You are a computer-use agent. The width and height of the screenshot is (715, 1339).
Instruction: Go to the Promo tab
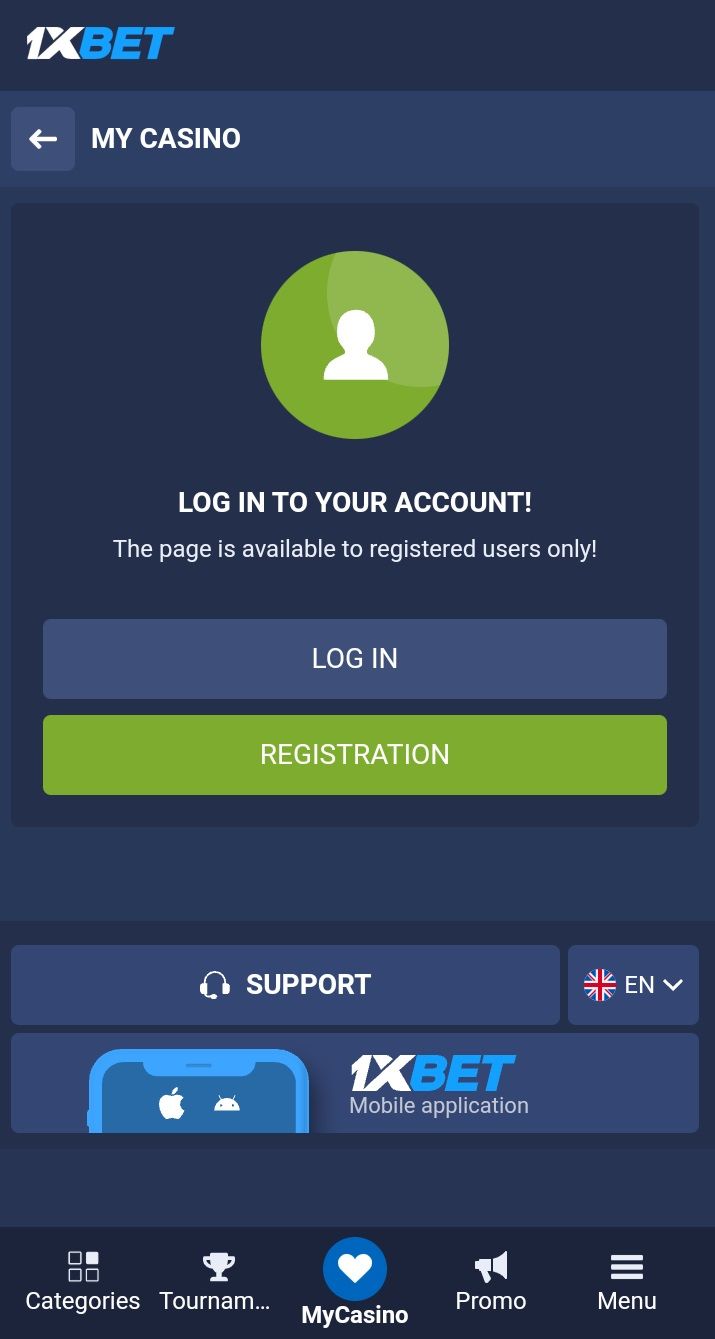click(490, 1281)
